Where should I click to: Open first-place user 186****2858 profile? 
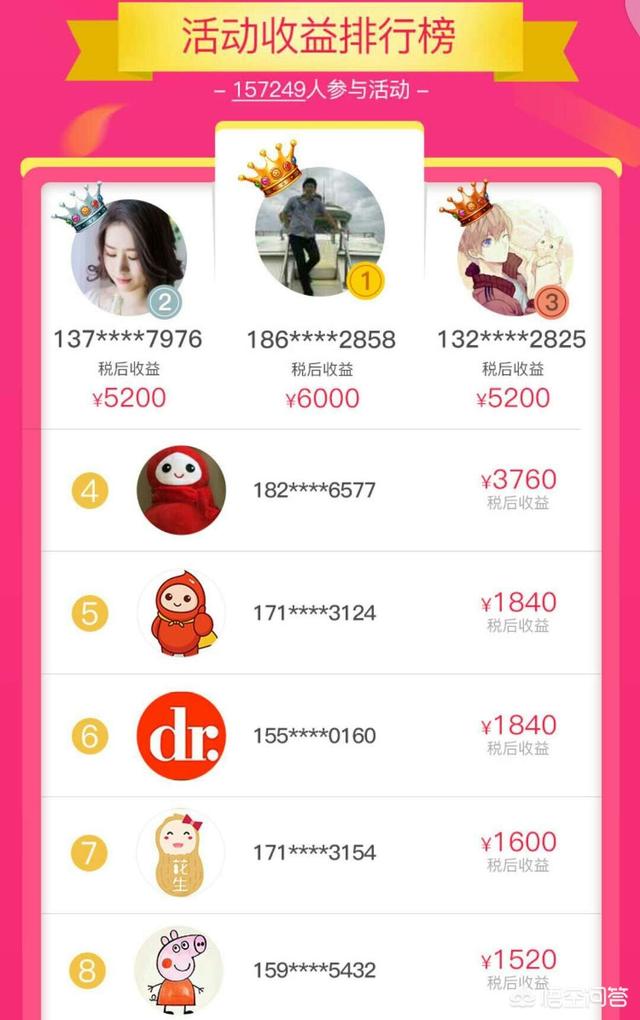pyautogui.click(x=319, y=231)
